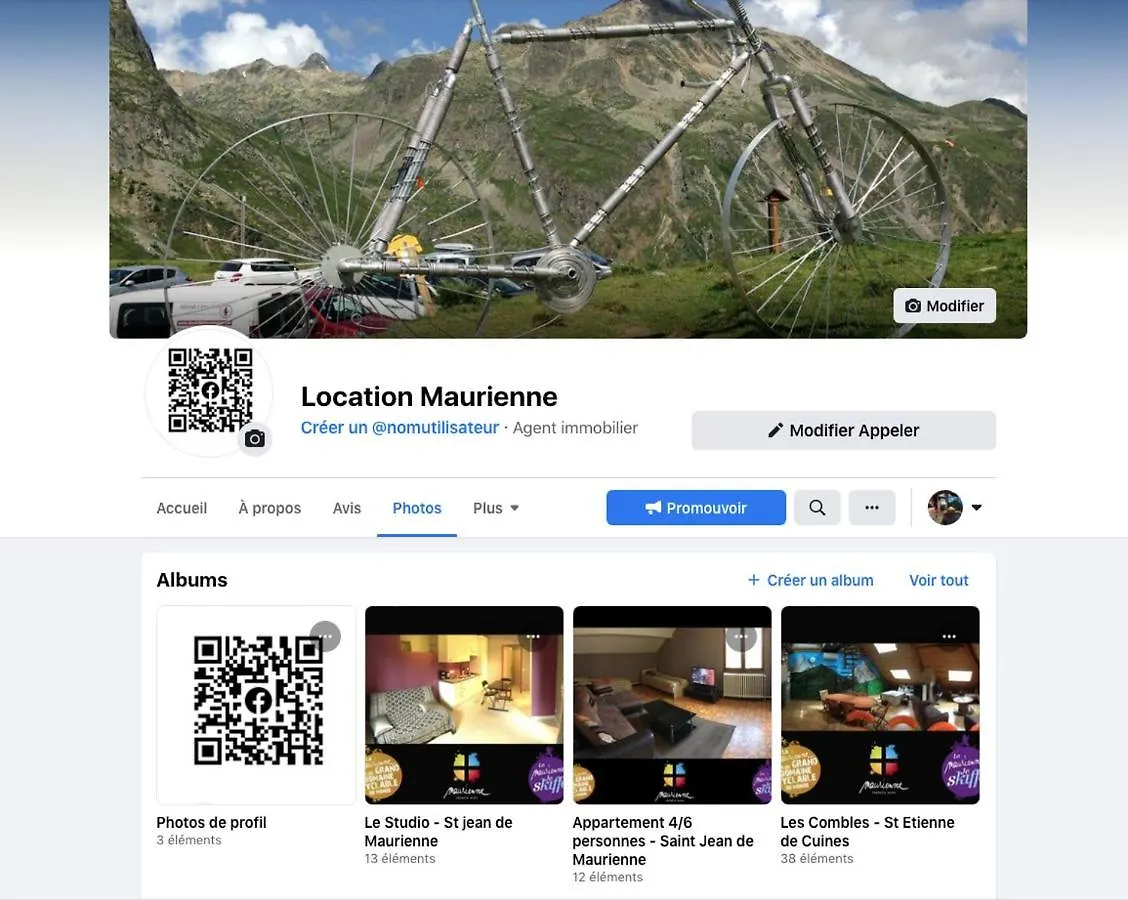This screenshot has width=1128, height=900.
Task: Tap the Modifier Appeler button
Action: 843,430
